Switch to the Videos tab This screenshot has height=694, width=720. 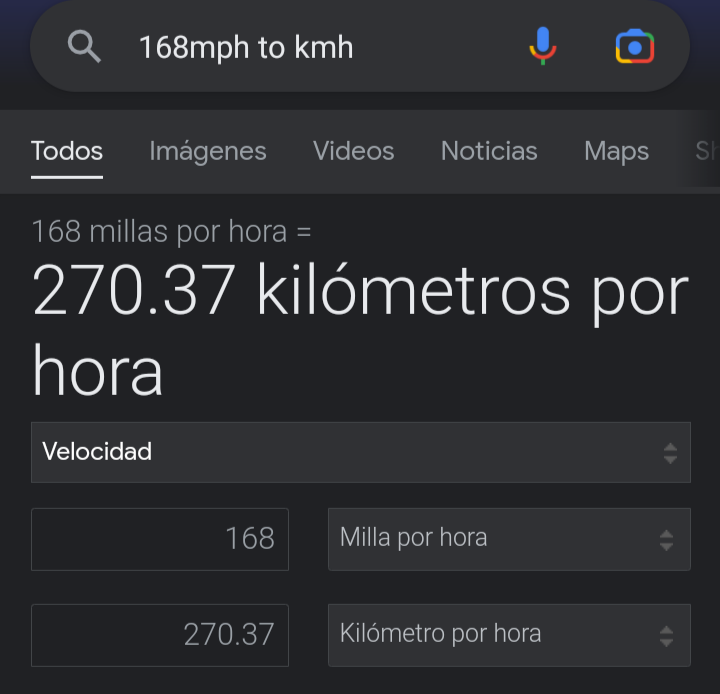click(x=353, y=151)
